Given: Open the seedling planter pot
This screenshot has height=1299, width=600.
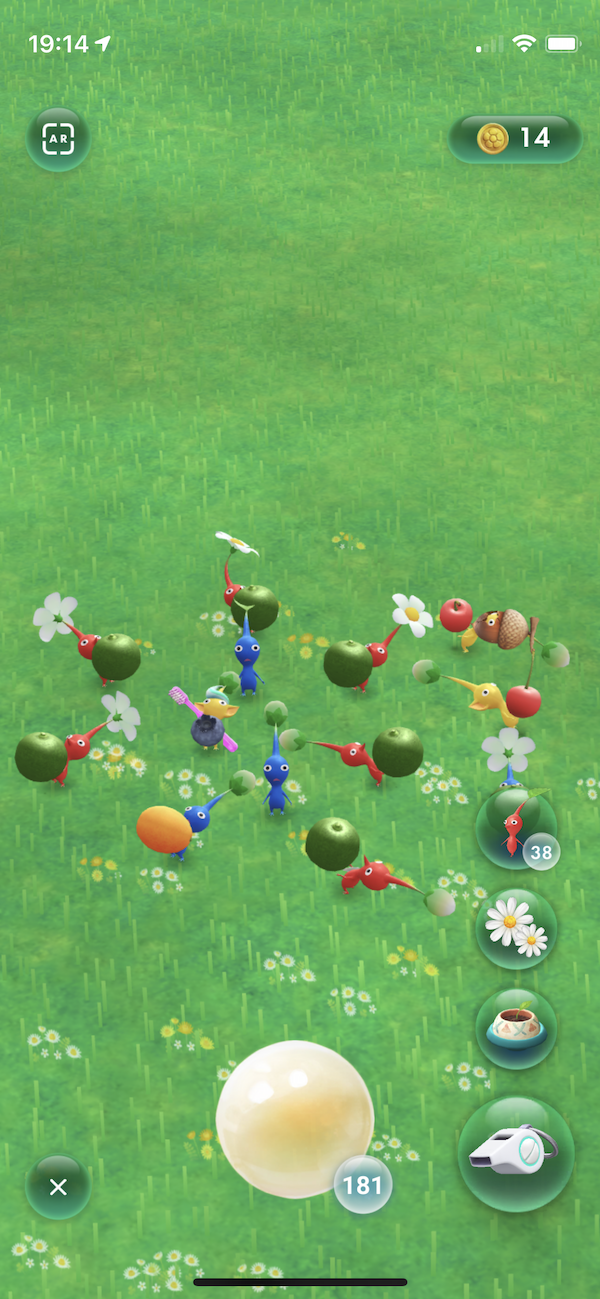Looking at the screenshot, I should tap(516, 1028).
